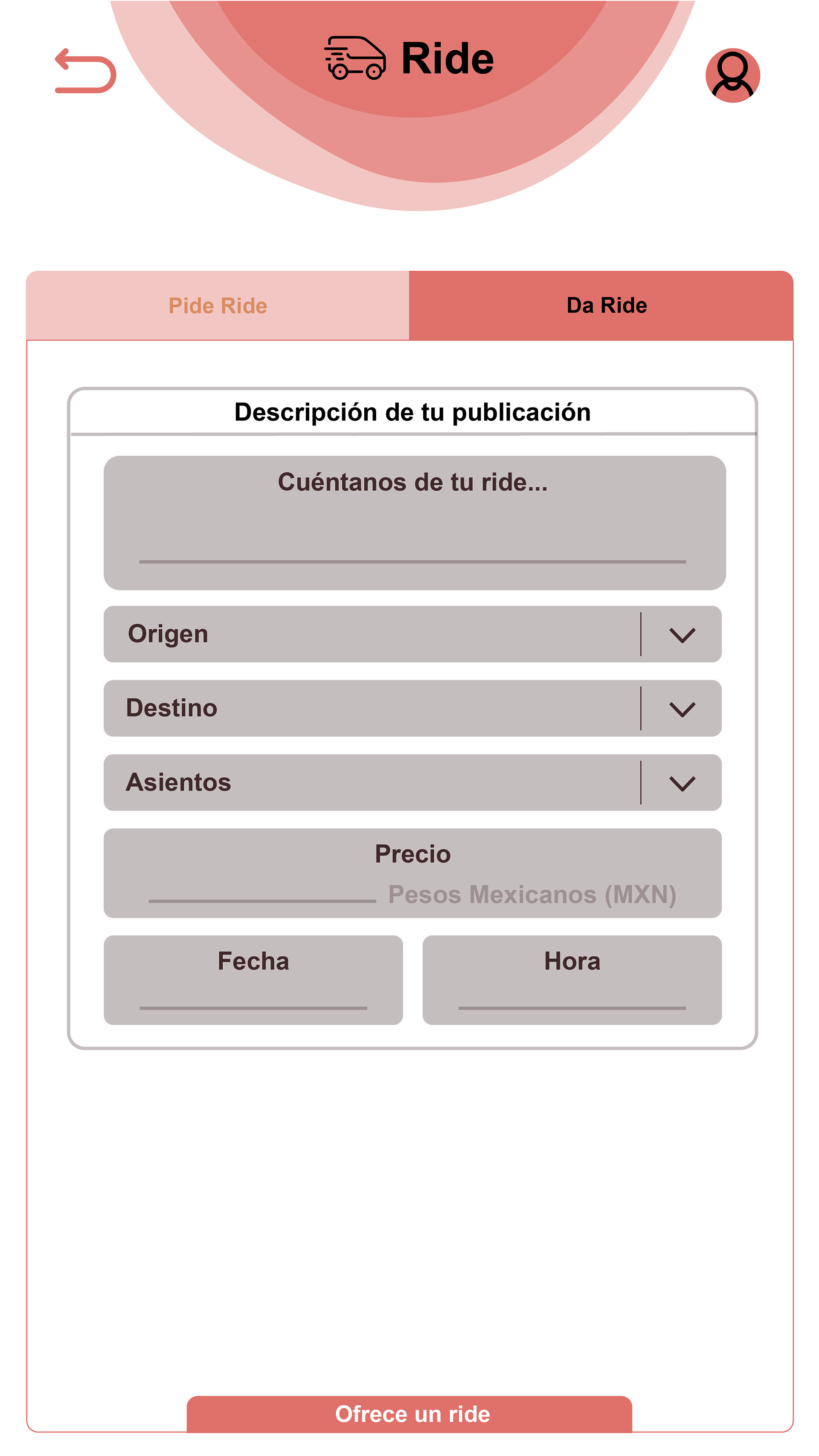Open the user profile icon

pyautogui.click(x=732, y=75)
